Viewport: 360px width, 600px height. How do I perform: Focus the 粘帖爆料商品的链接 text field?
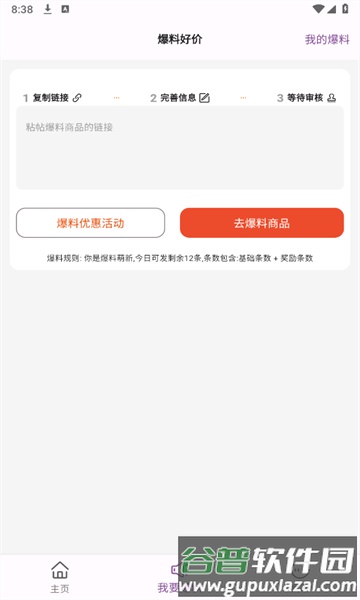point(180,148)
